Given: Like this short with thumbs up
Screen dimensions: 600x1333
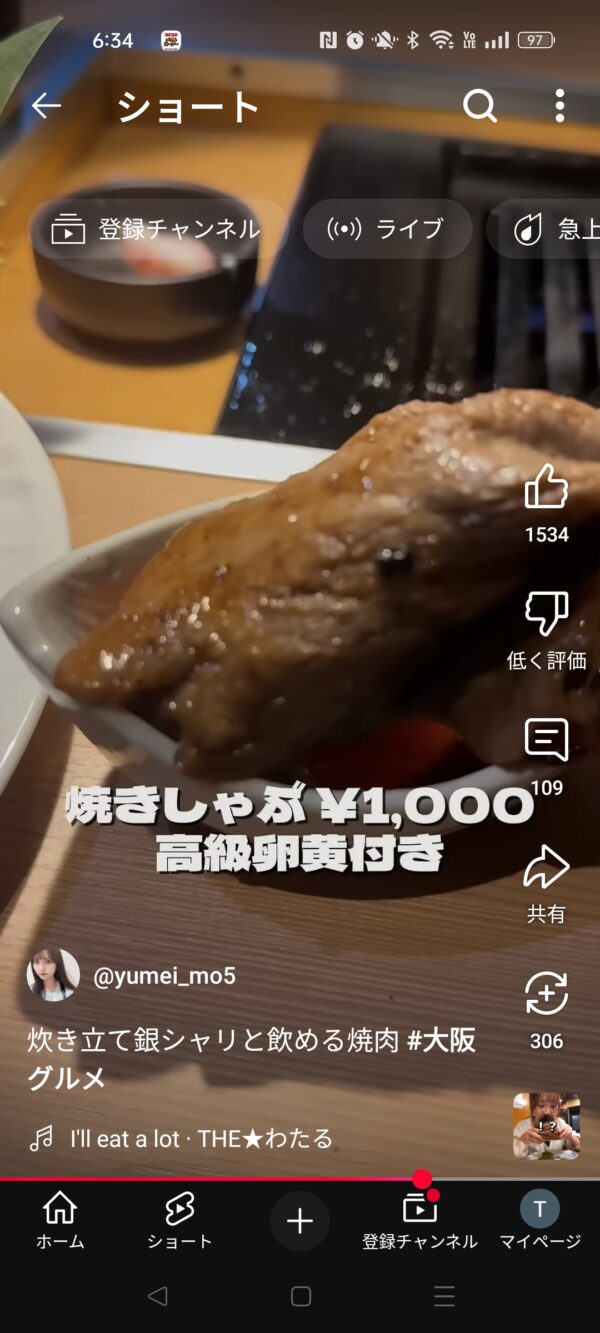Looking at the screenshot, I should 546,488.
